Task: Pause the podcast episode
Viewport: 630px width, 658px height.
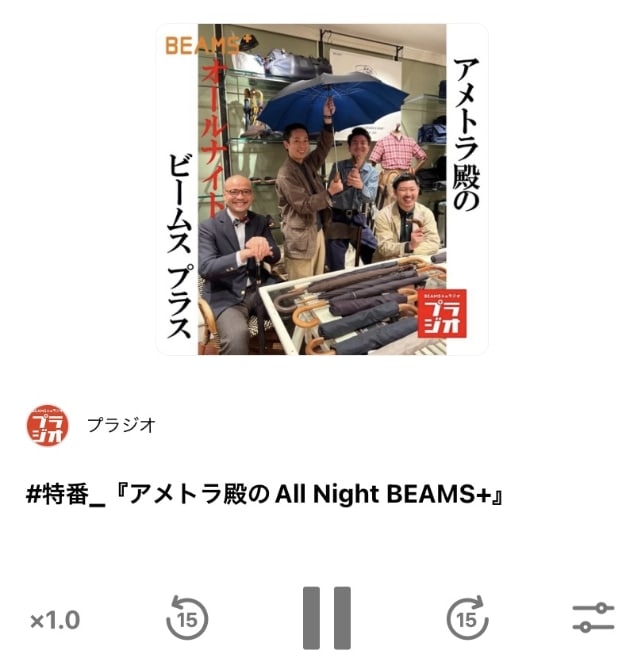Action: pos(328,618)
